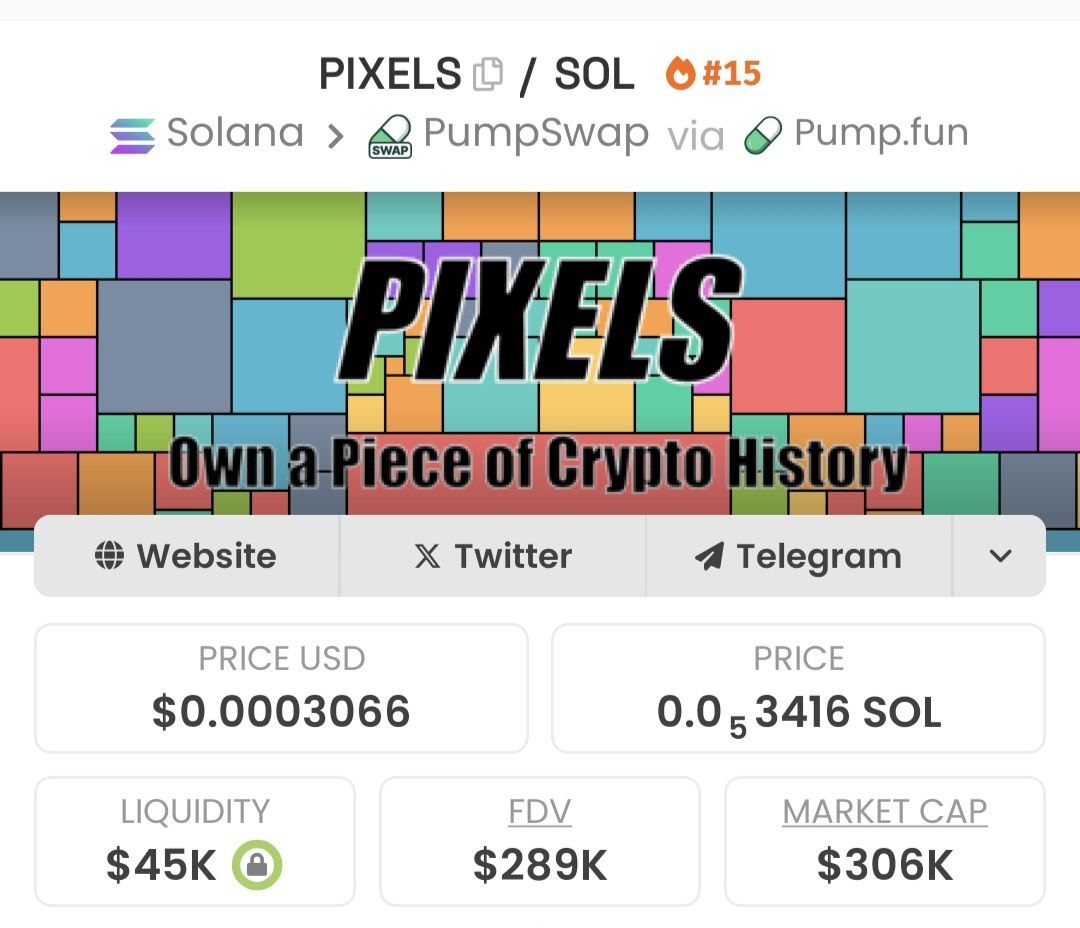This screenshot has height=928, width=1080.
Task: Open the #15 trending rank badge
Action: coord(714,74)
